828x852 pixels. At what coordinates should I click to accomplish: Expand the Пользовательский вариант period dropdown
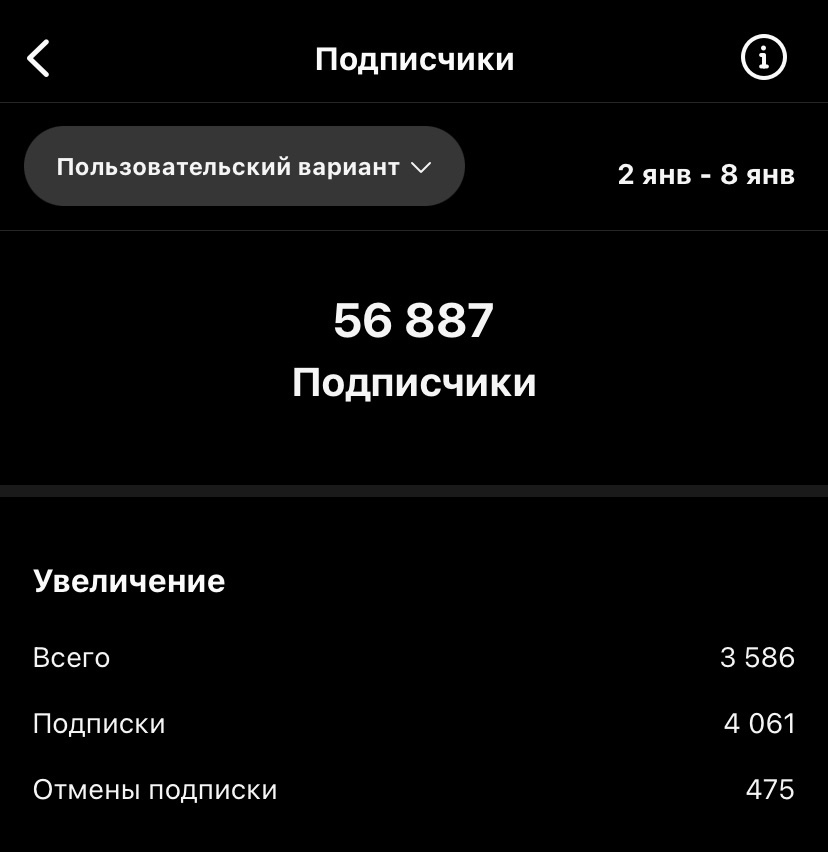pos(244,167)
